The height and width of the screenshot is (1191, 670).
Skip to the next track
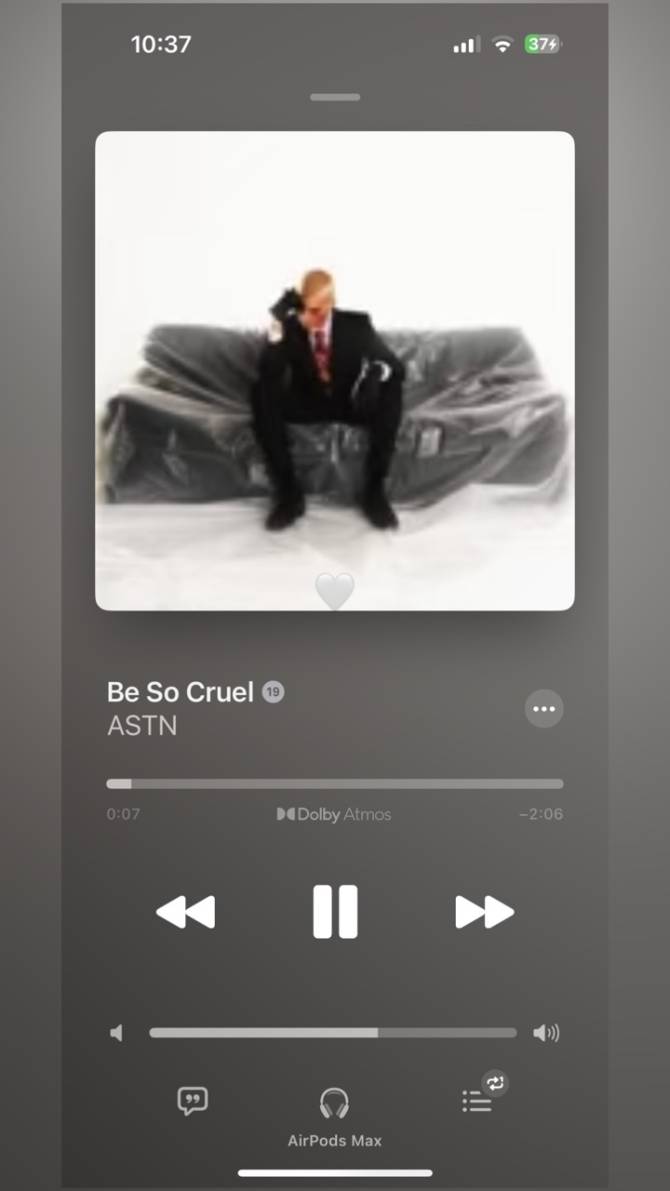484,911
